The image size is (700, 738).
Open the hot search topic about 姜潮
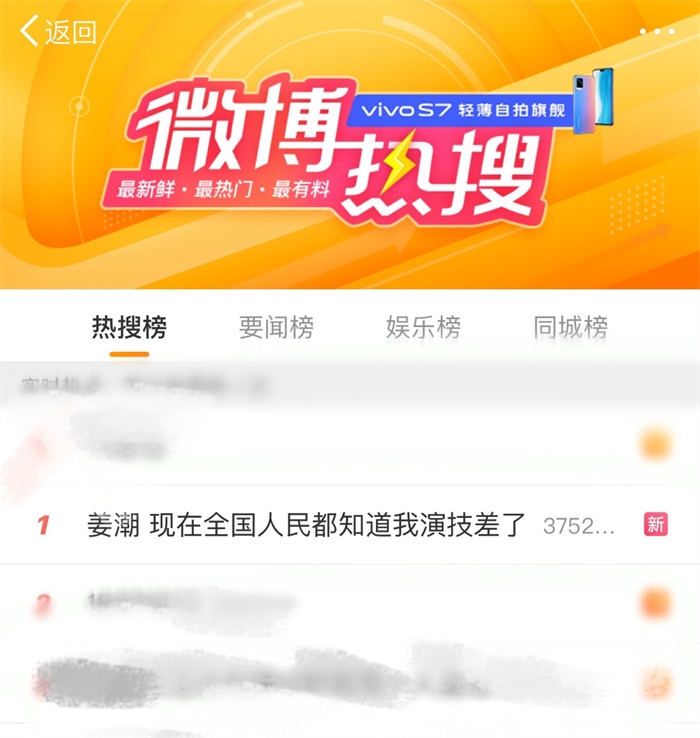305,525
